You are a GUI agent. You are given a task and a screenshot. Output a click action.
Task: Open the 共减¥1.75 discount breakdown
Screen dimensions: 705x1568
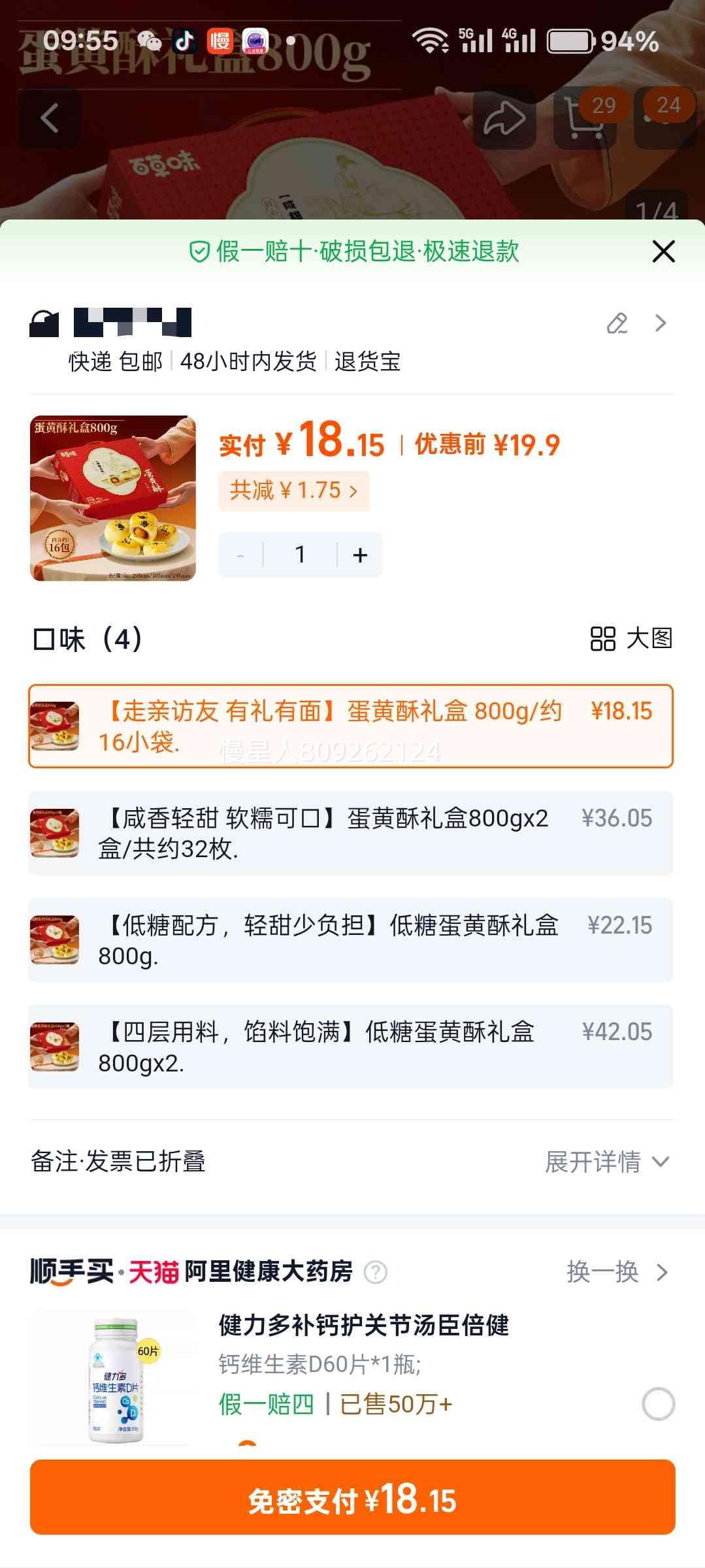pos(293,491)
